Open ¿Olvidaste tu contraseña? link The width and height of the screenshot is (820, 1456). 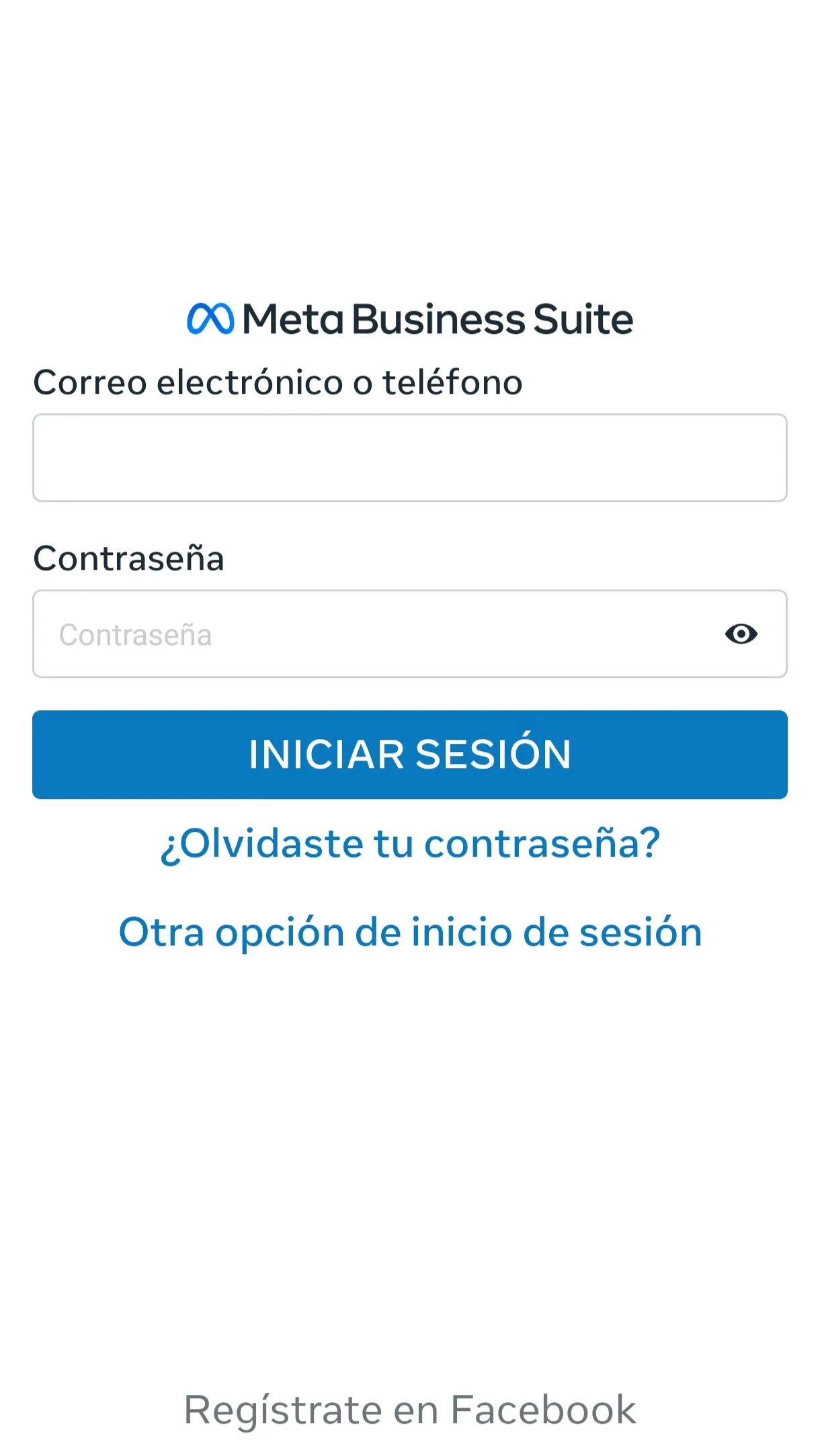410,843
